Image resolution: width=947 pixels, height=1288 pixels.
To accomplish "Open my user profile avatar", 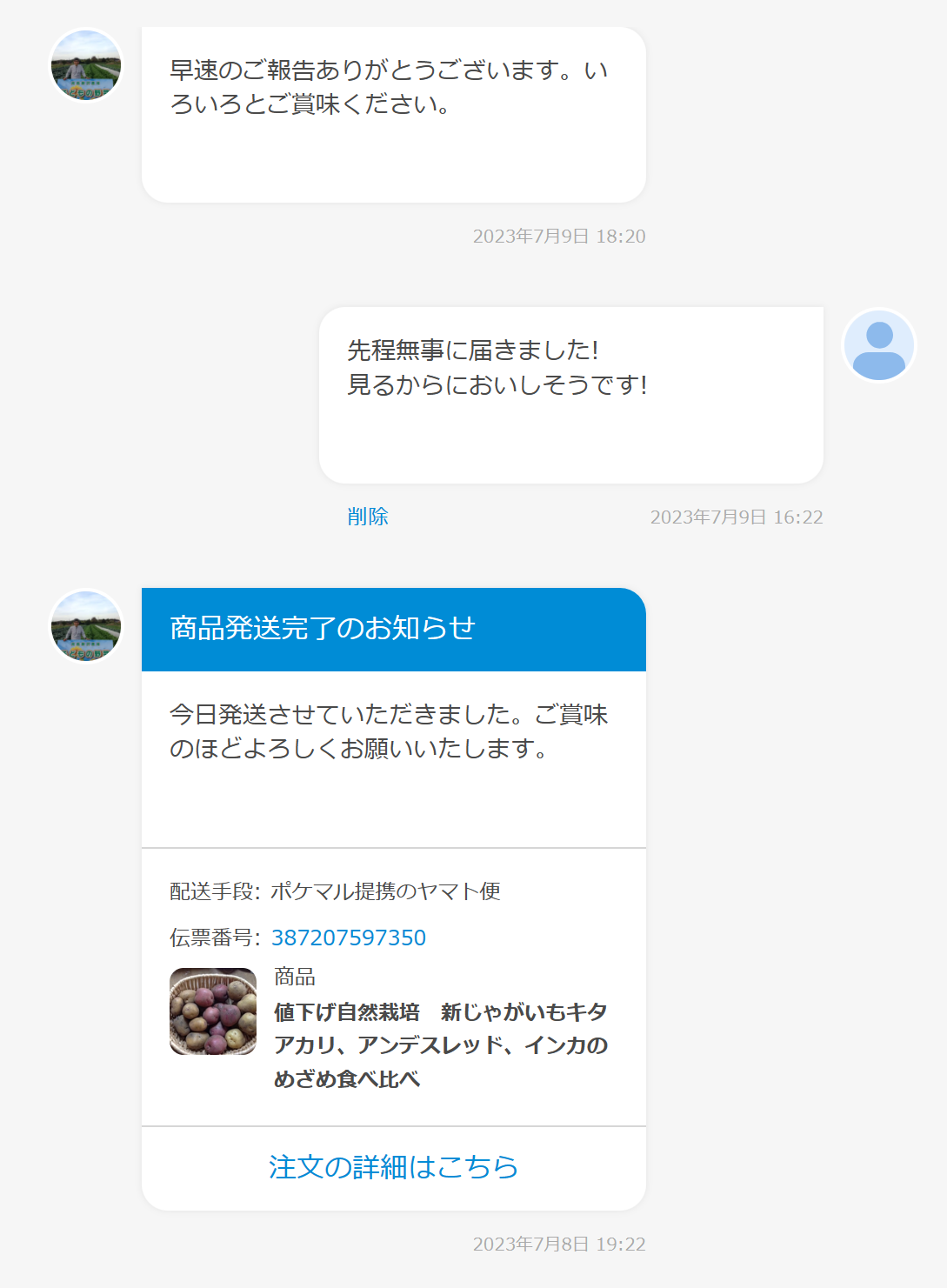I will click(x=879, y=345).
